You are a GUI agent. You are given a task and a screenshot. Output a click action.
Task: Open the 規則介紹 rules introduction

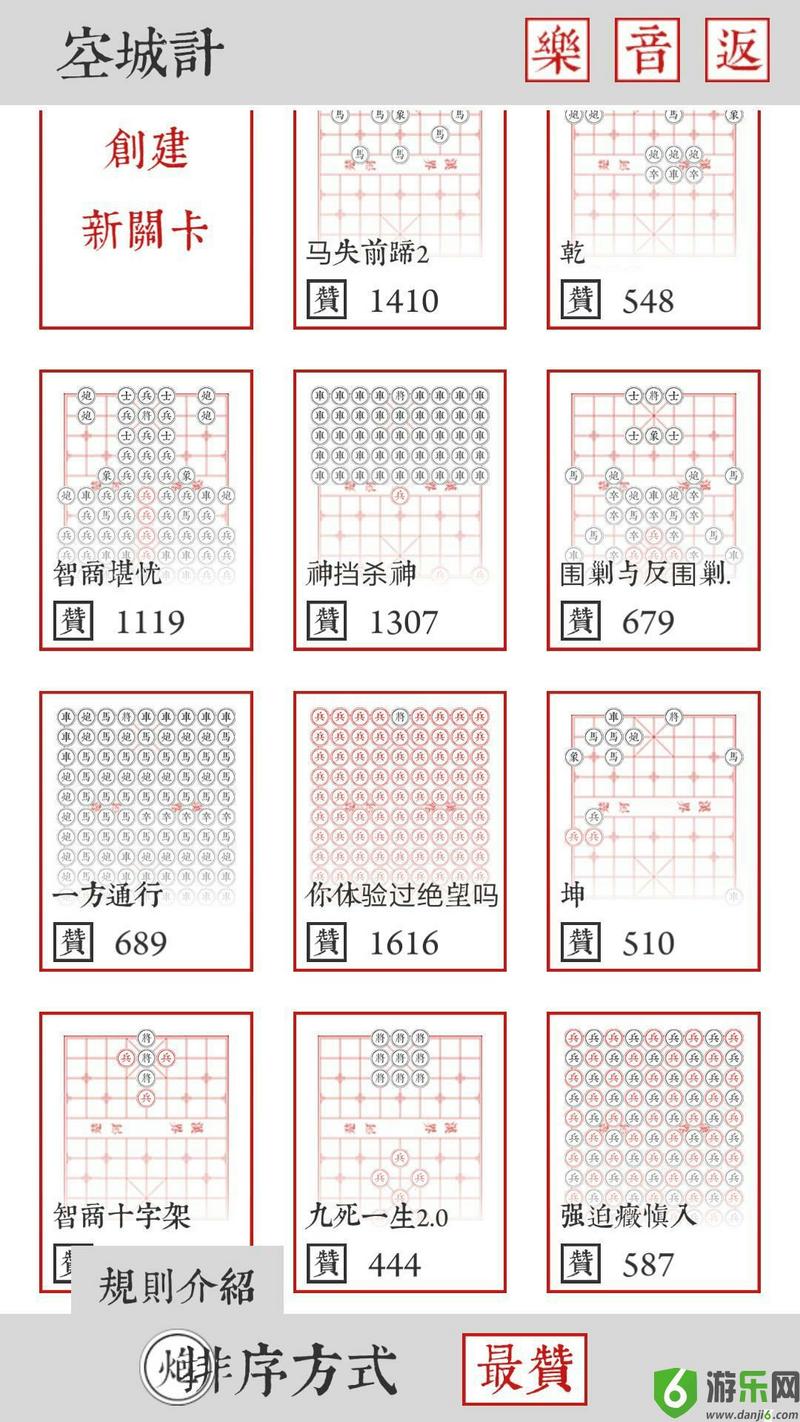click(x=177, y=1286)
